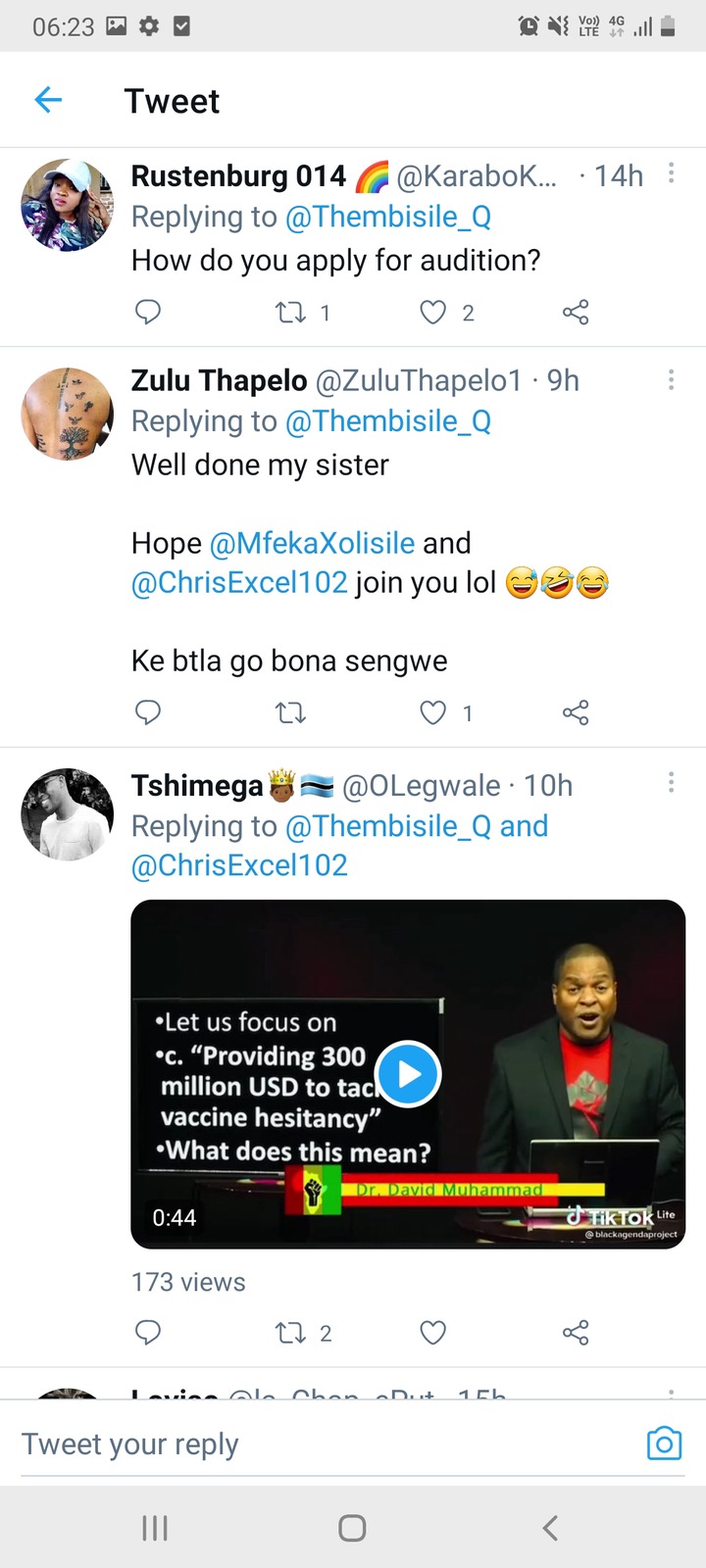Open camera icon in the reply bar
This screenshot has width=706, height=1568.
pos(664,1444)
